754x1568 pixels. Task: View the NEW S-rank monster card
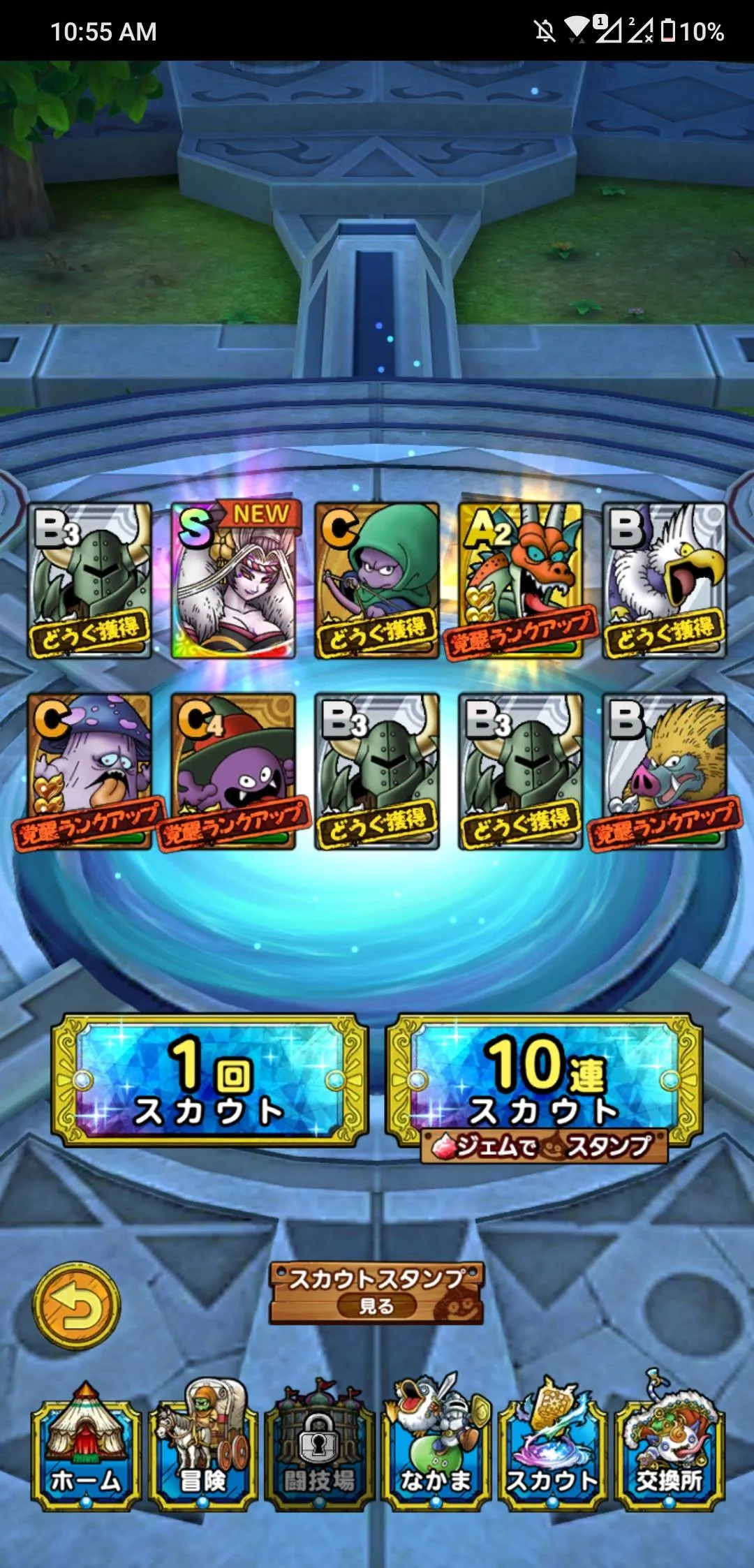(234, 581)
